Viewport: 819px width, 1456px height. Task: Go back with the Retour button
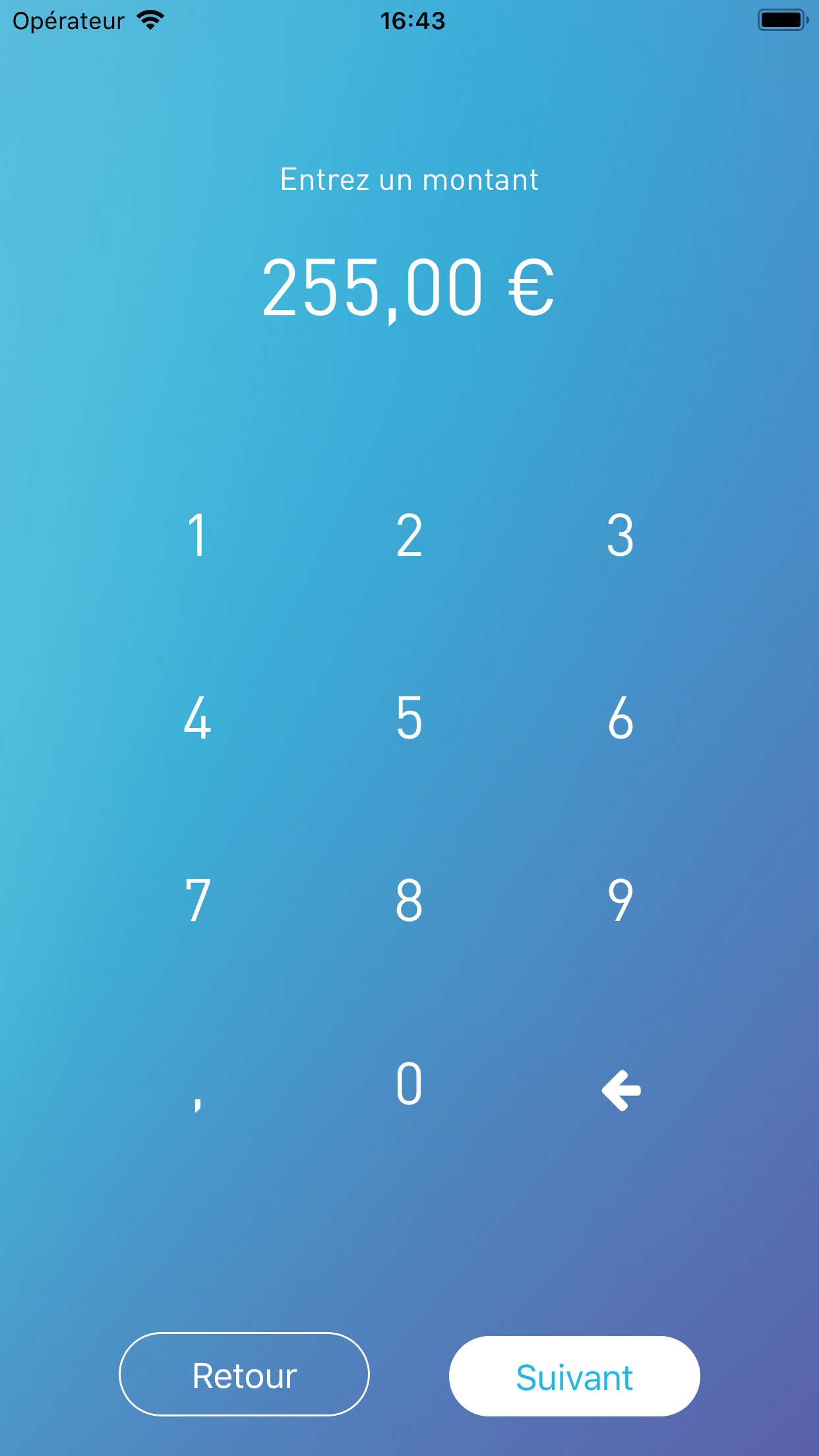click(x=244, y=1374)
